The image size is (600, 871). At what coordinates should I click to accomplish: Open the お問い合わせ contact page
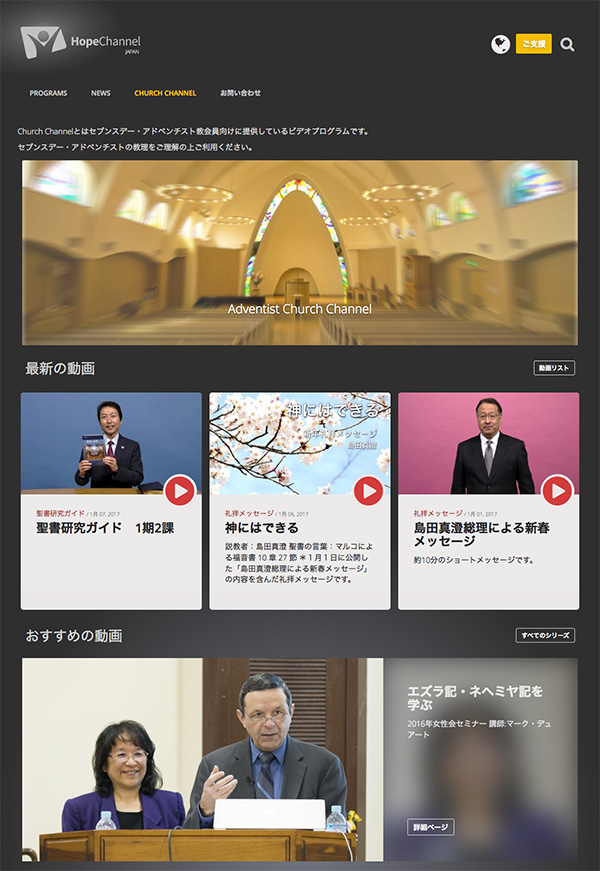click(240, 93)
